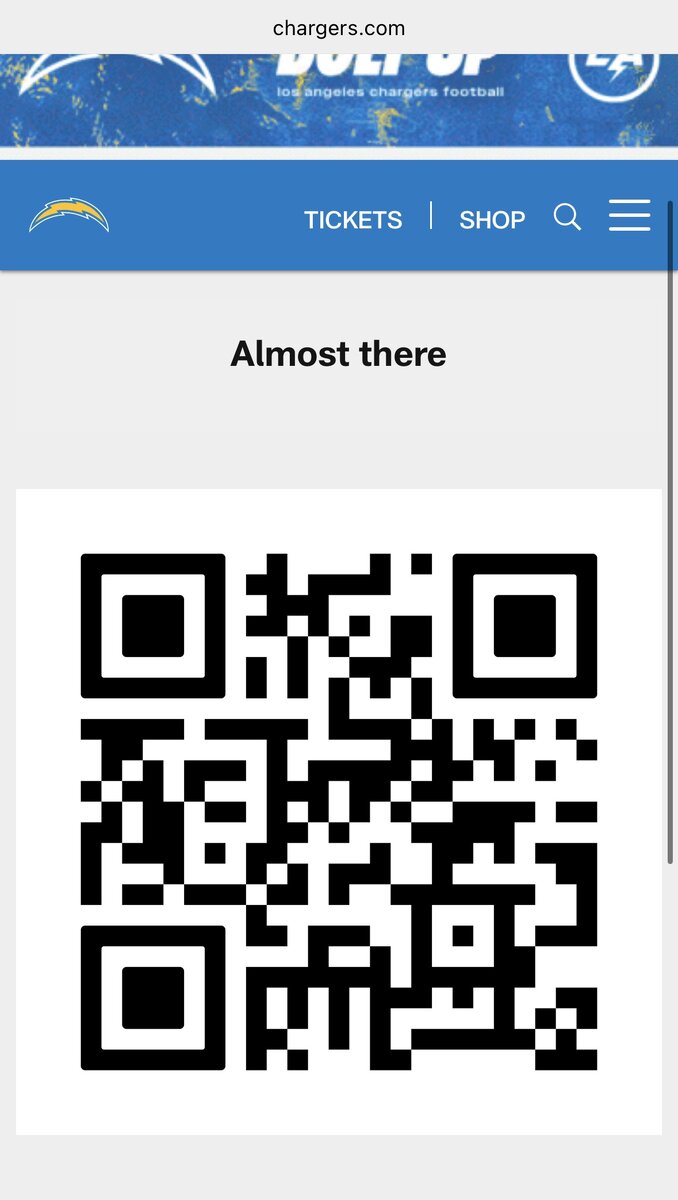Viewport: 678px width, 1200px height.
Task: Open the site search
Action: 567,217
